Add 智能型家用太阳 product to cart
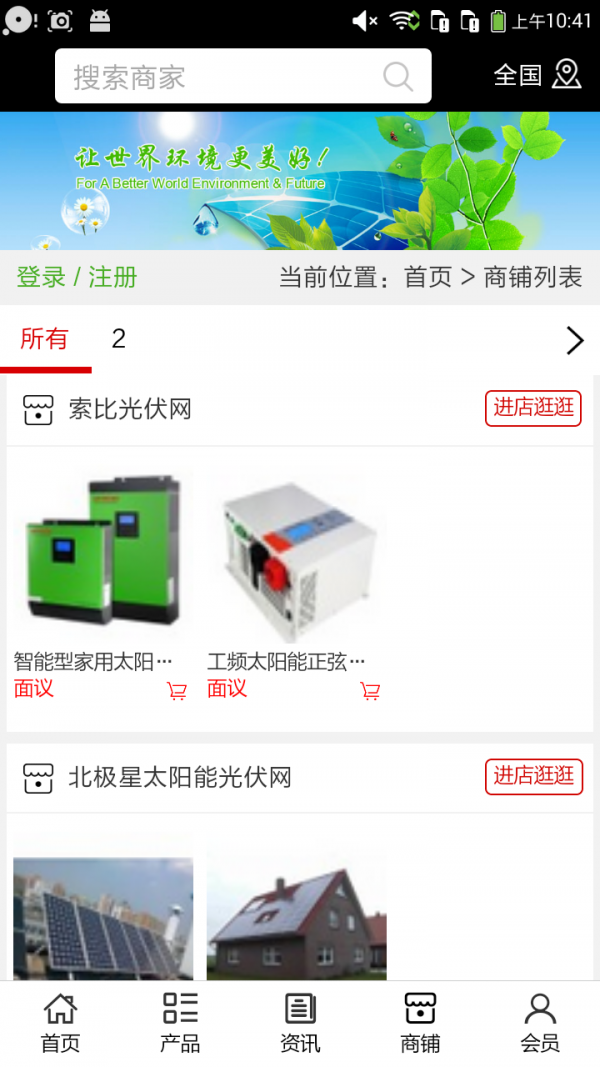The width and height of the screenshot is (600, 1067). 177,691
